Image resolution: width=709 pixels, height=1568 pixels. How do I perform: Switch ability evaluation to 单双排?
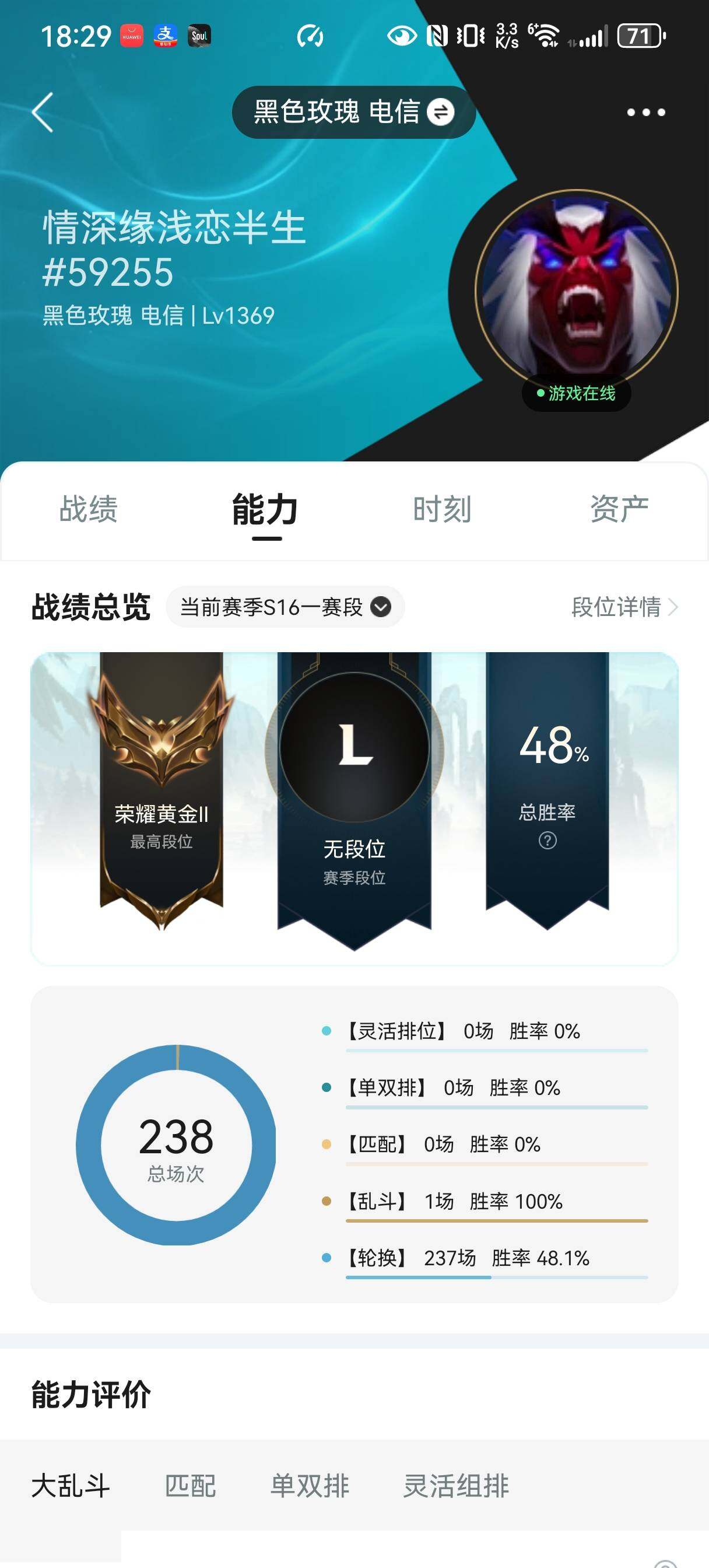click(x=309, y=1486)
